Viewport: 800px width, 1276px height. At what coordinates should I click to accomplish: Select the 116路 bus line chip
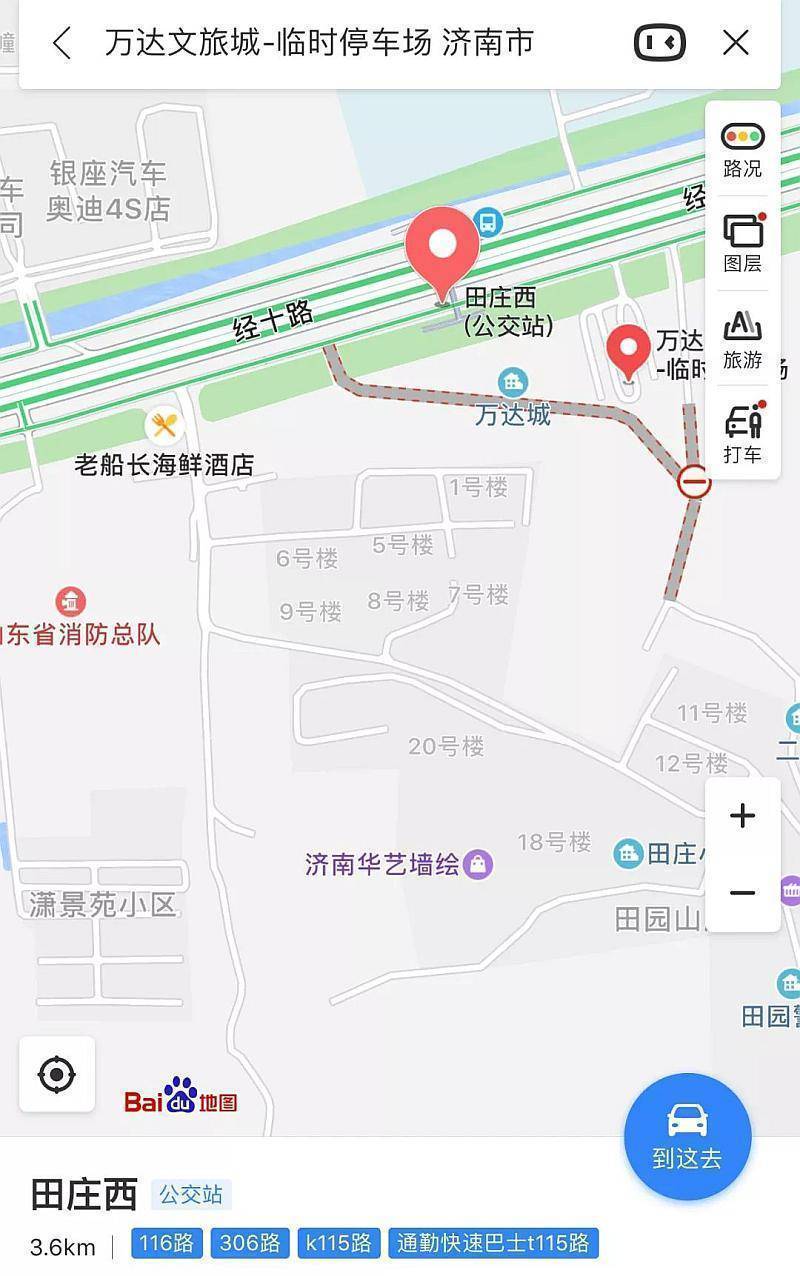point(166,1243)
